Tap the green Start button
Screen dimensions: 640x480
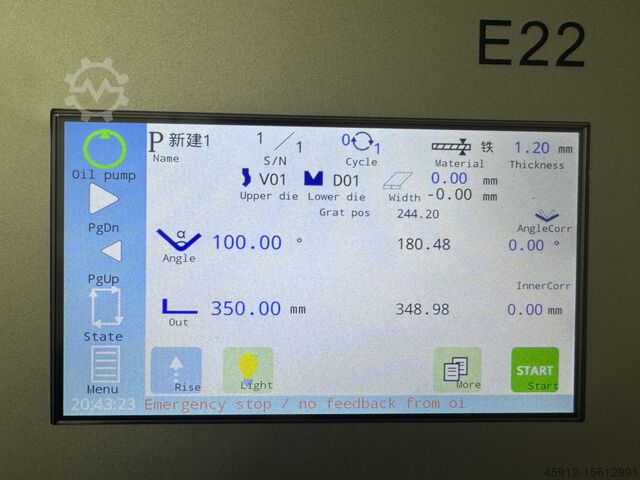click(534, 369)
